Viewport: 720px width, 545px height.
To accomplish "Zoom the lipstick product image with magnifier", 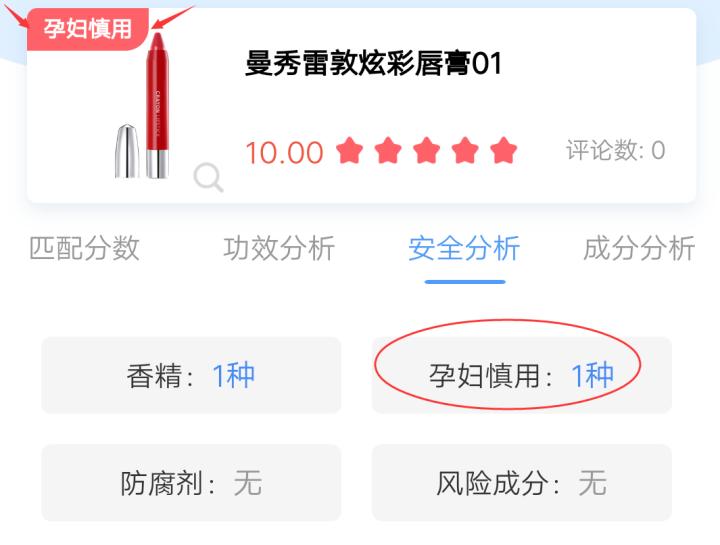I will point(208,178).
